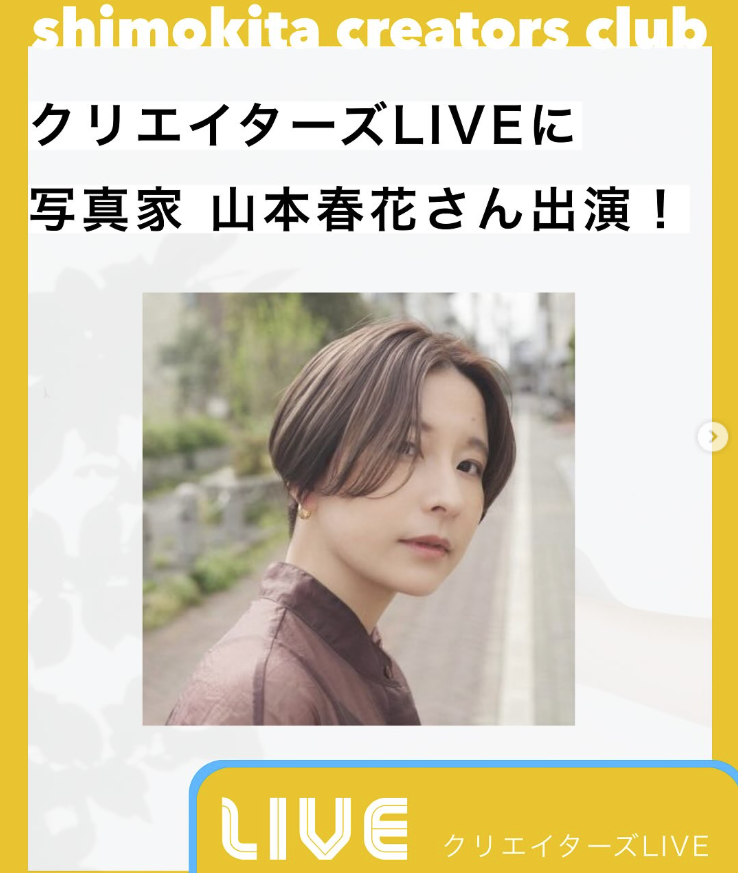Go to the next carousel image
The width and height of the screenshot is (738, 873).
(x=712, y=436)
